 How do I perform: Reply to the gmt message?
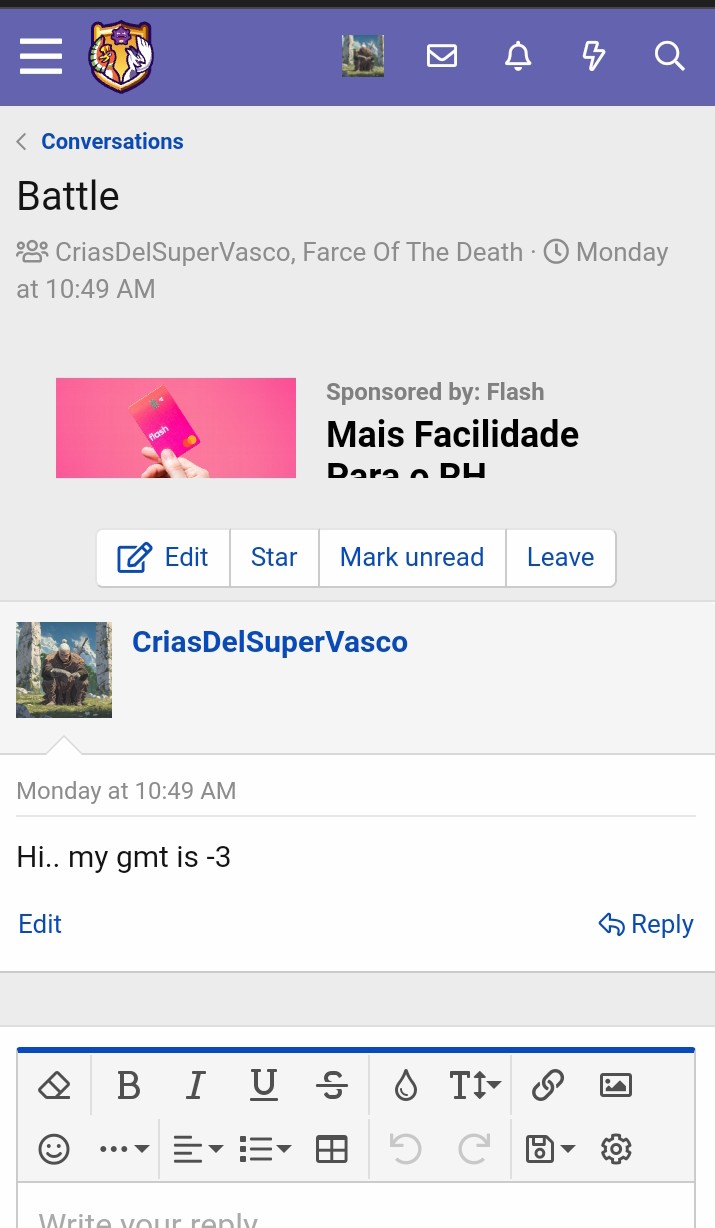pos(646,924)
